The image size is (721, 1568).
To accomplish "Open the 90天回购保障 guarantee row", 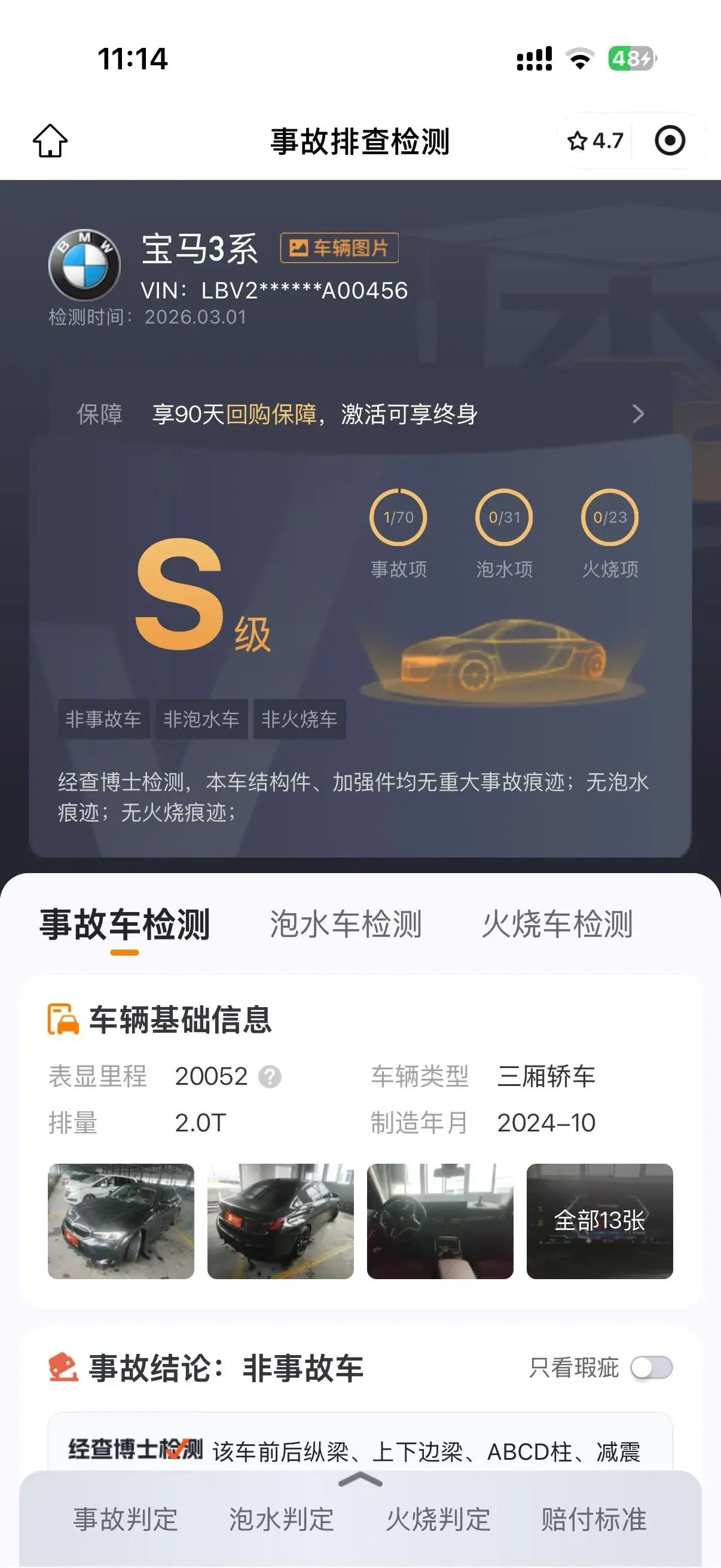I will tap(360, 414).
